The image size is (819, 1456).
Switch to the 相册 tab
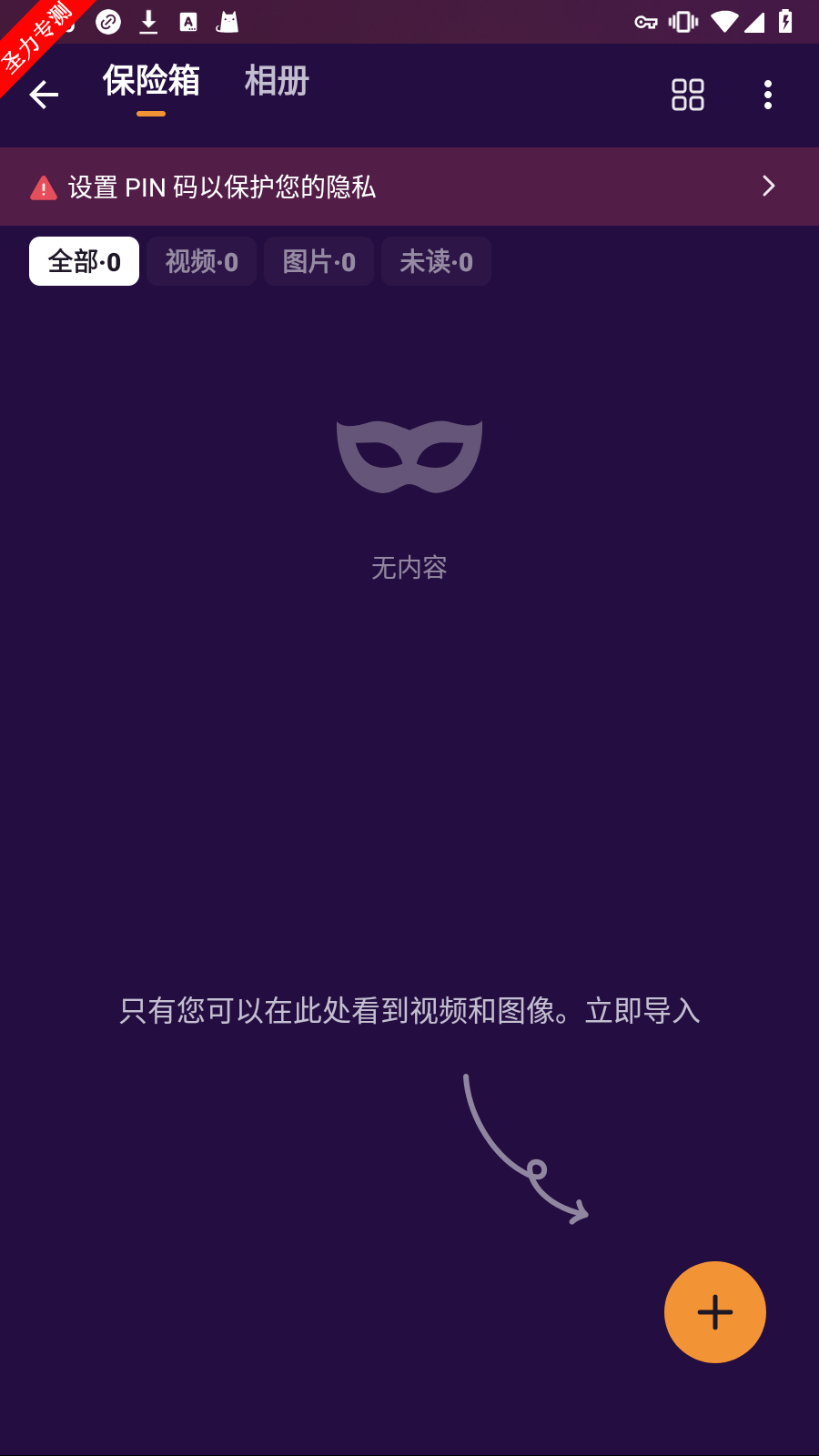click(x=277, y=82)
